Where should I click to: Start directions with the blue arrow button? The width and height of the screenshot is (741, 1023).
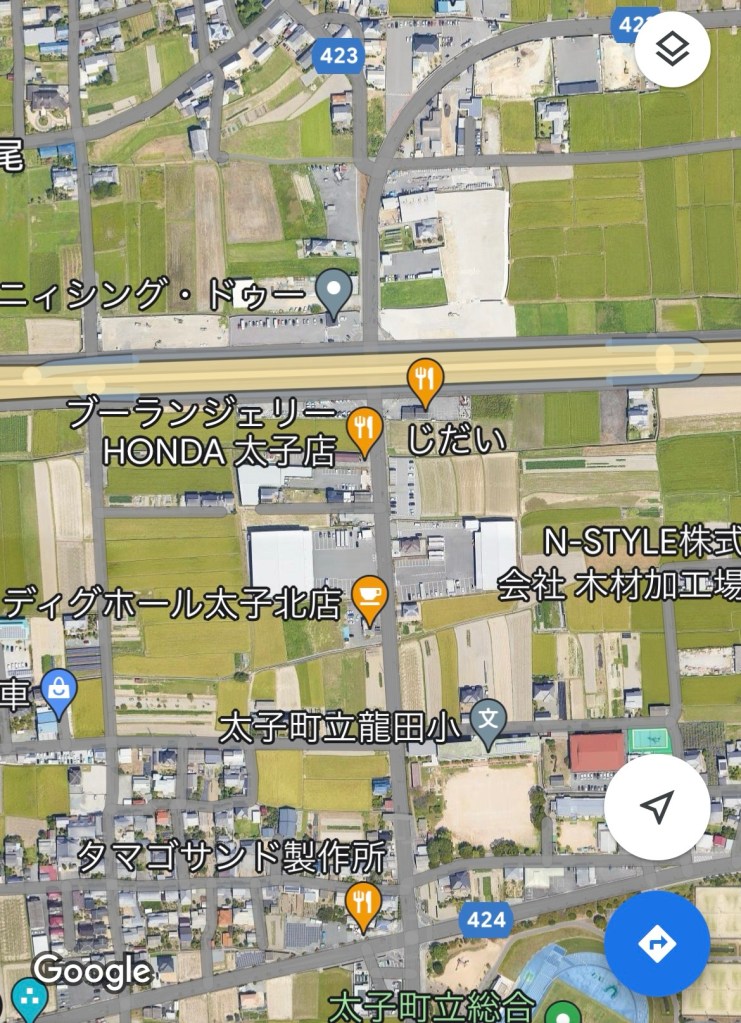[657, 943]
